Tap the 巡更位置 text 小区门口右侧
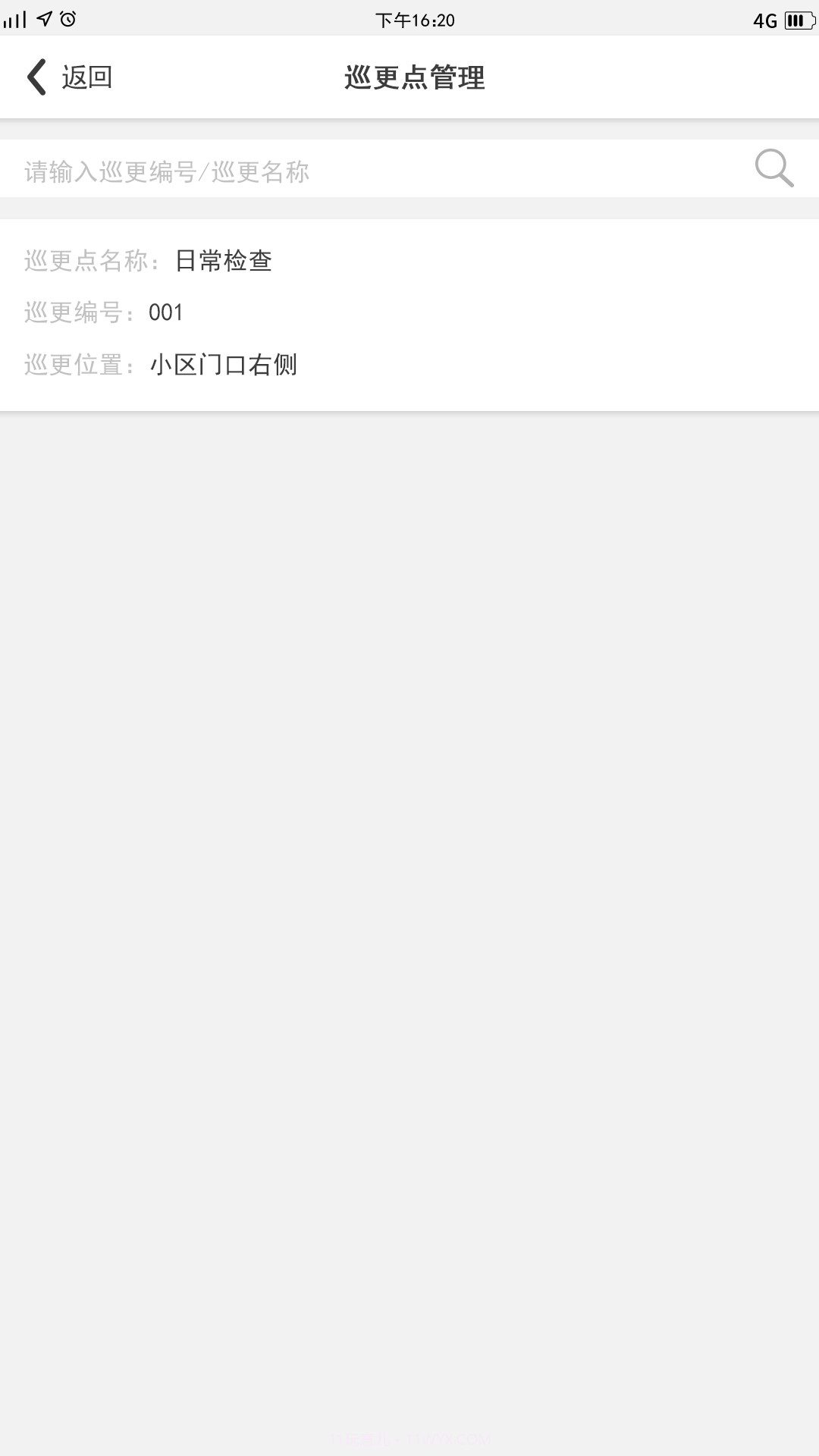The height and width of the screenshot is (1456, 819). 224,364
